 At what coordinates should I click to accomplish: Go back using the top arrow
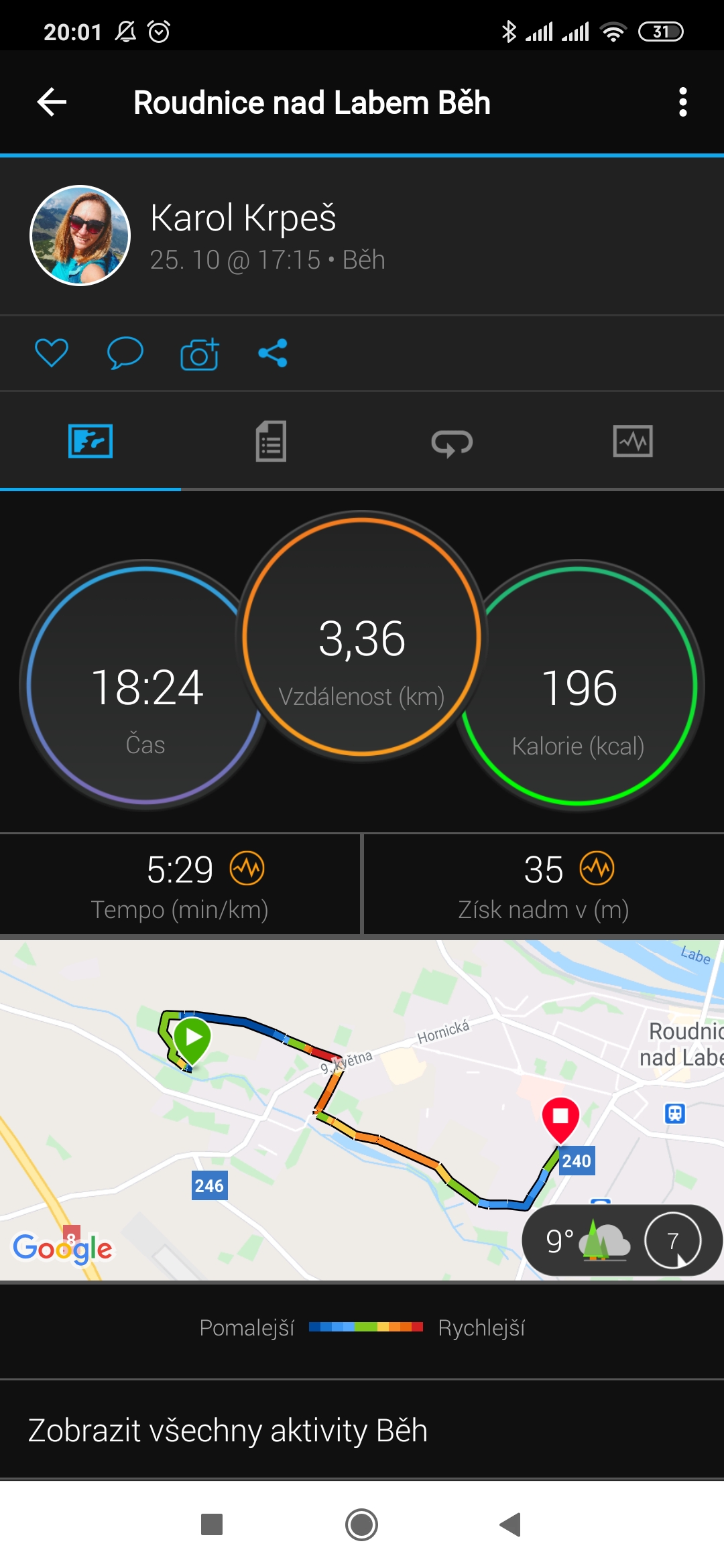(x=52, y=103)
